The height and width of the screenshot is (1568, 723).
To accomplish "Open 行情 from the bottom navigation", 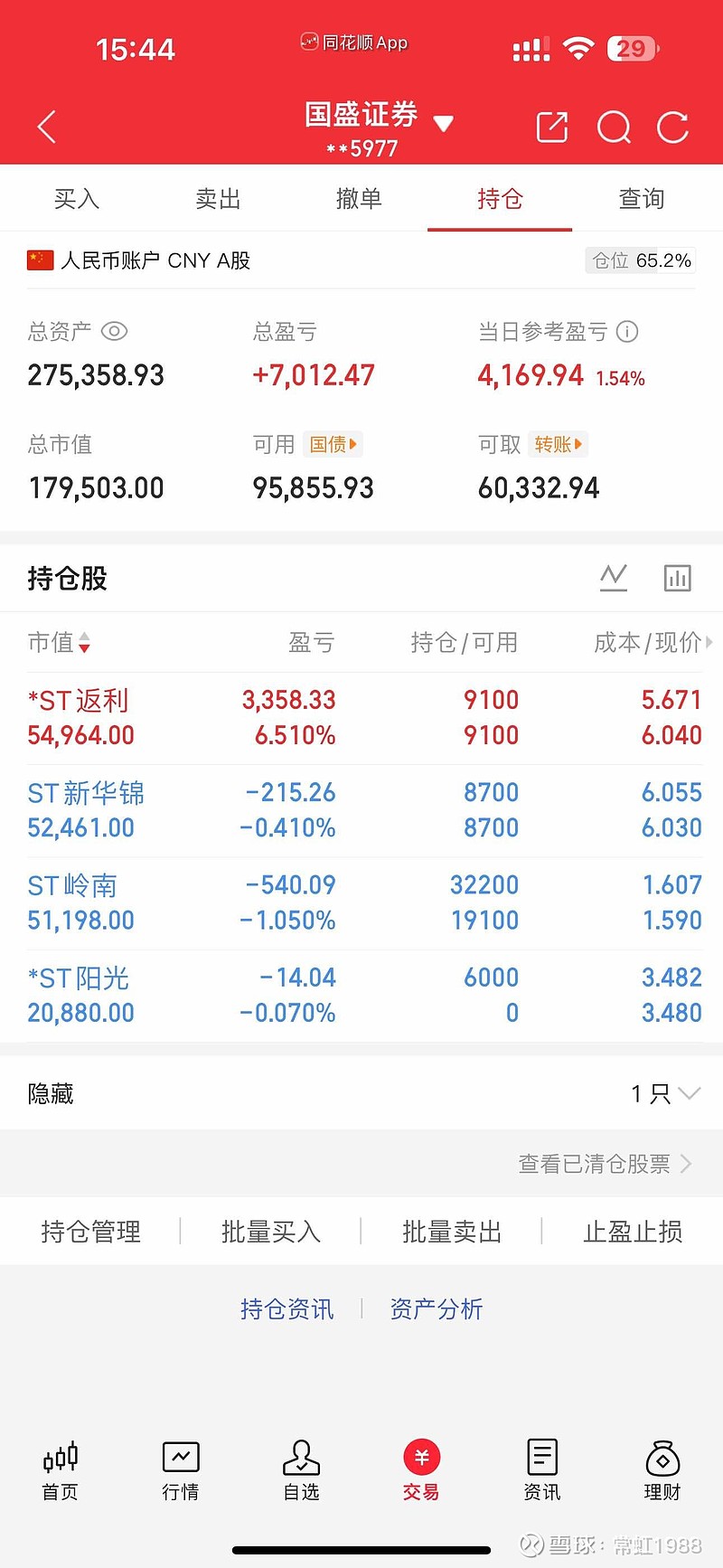I will 180,1471.
